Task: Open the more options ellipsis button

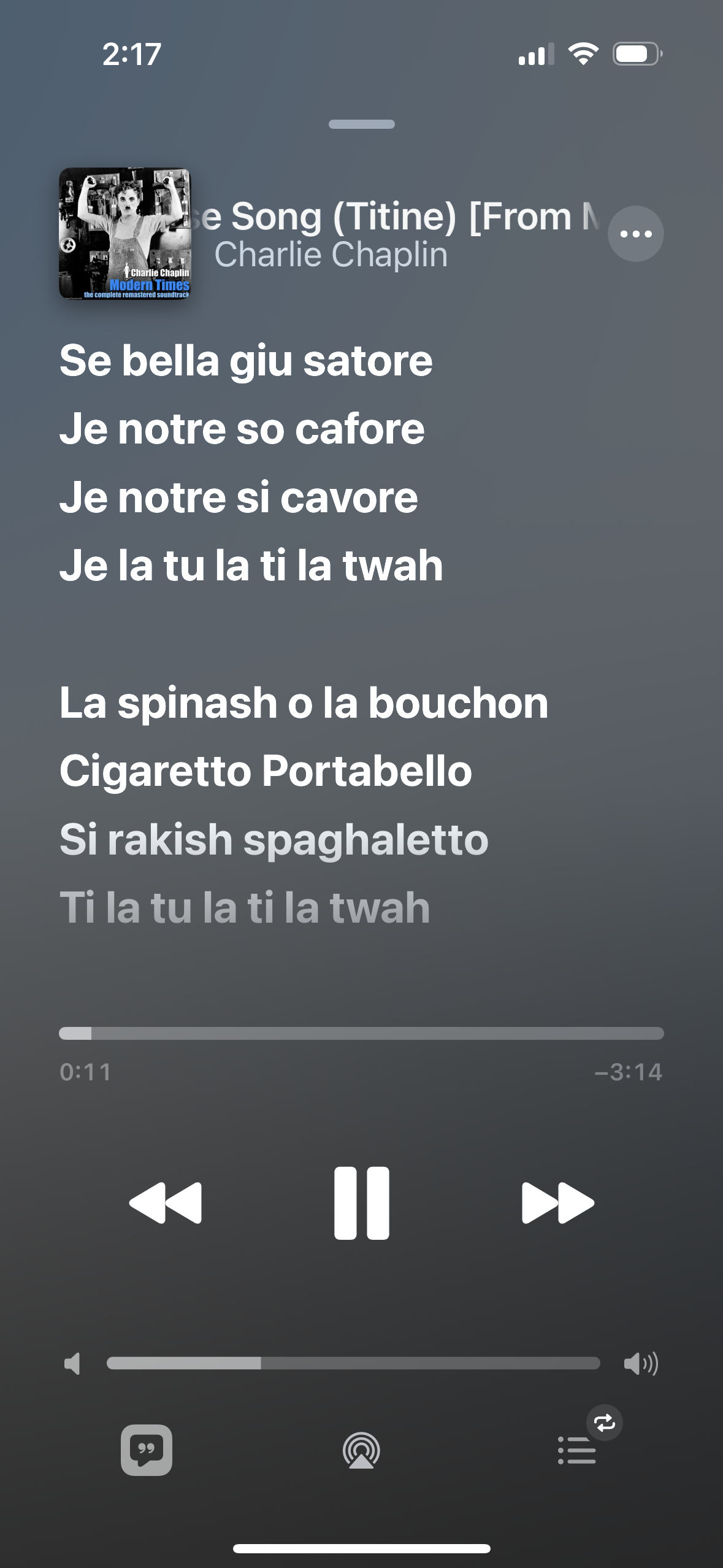Action: [635, 234]
